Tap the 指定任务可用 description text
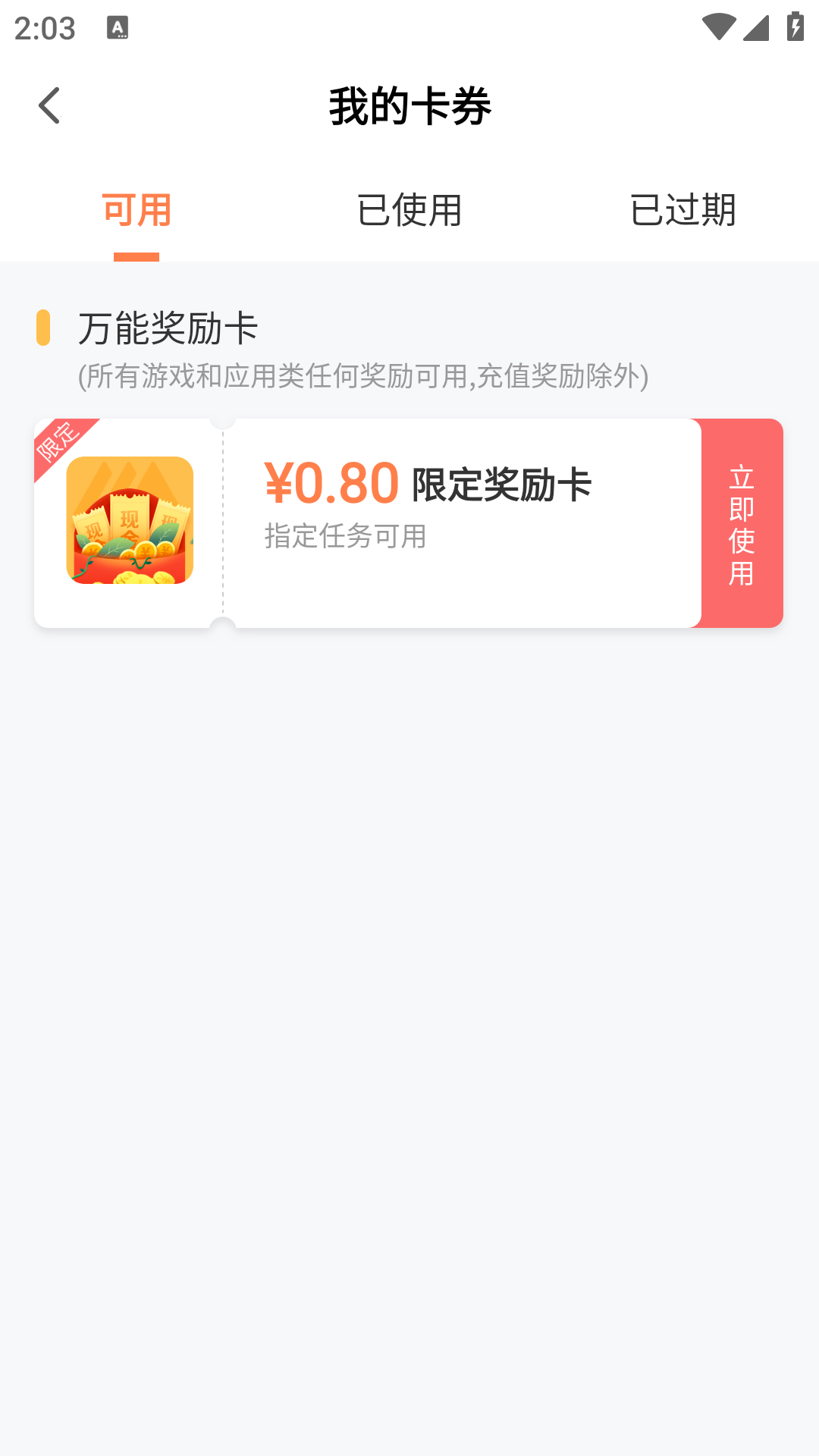This screenshot has height=1456, width=819. coord(345,537)
